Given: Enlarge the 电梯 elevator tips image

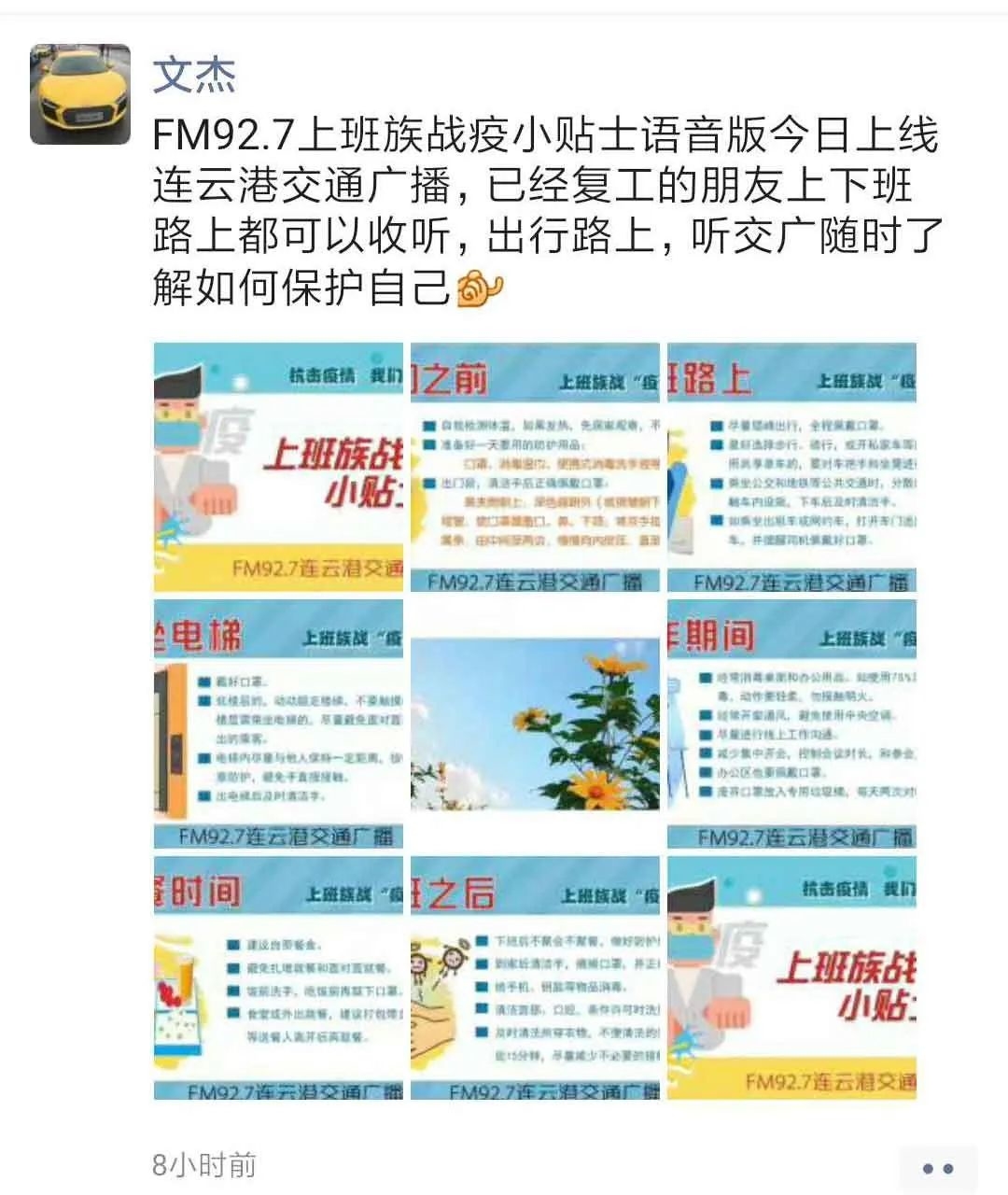Looking at the screenshot, I should click(278, 724).
